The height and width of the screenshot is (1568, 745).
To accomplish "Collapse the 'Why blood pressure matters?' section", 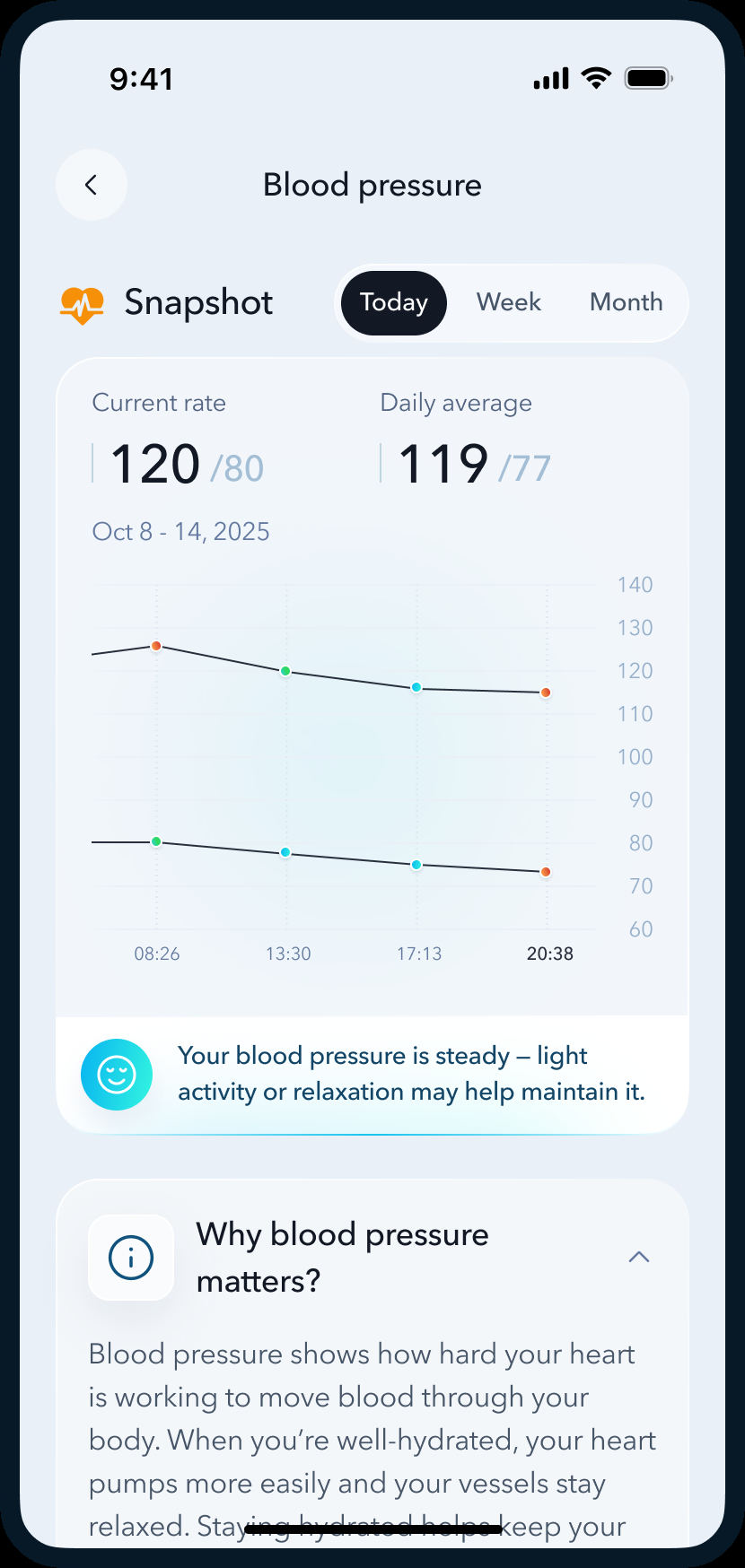I will (639, 1257).
